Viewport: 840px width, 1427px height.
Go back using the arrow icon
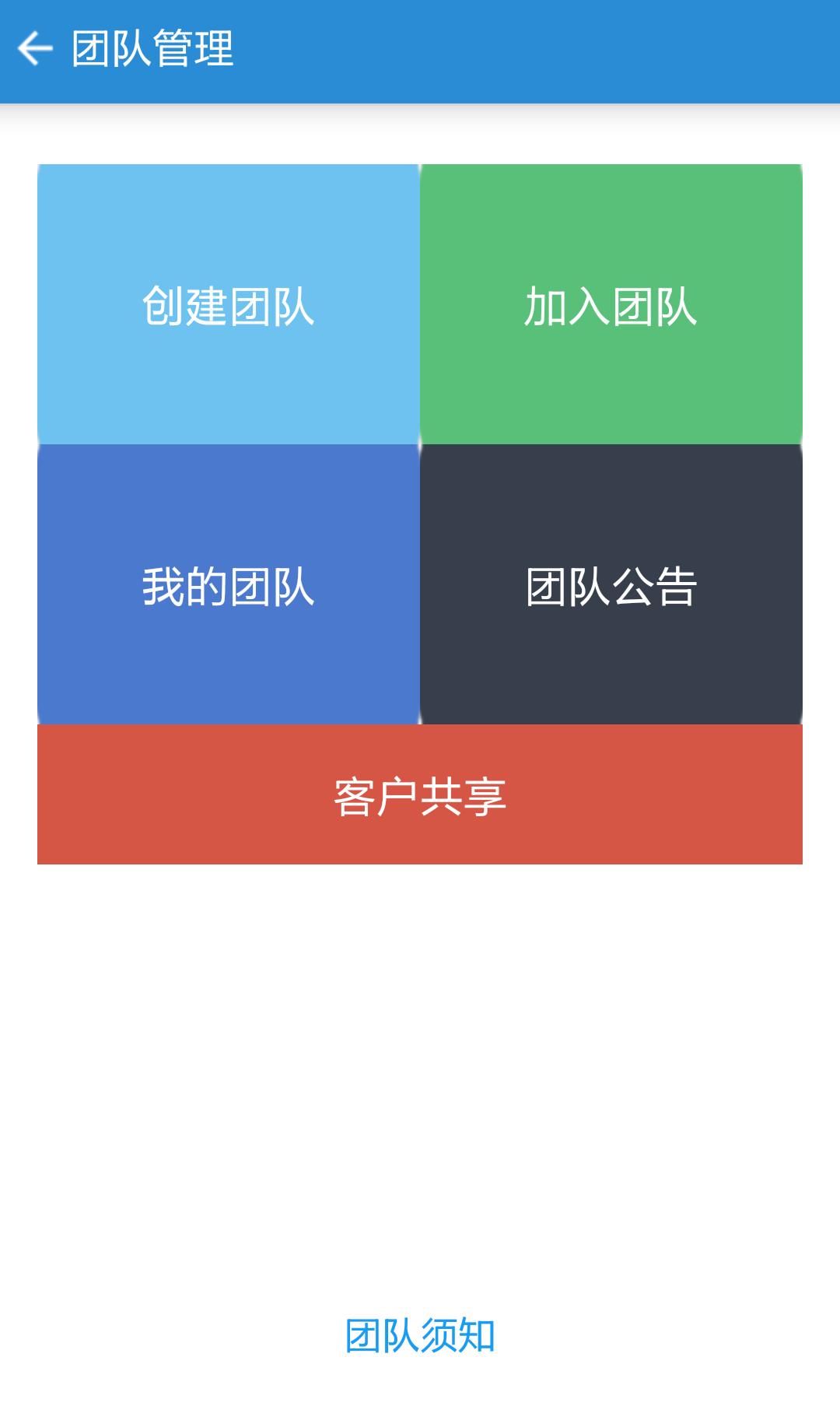point(35,49)
